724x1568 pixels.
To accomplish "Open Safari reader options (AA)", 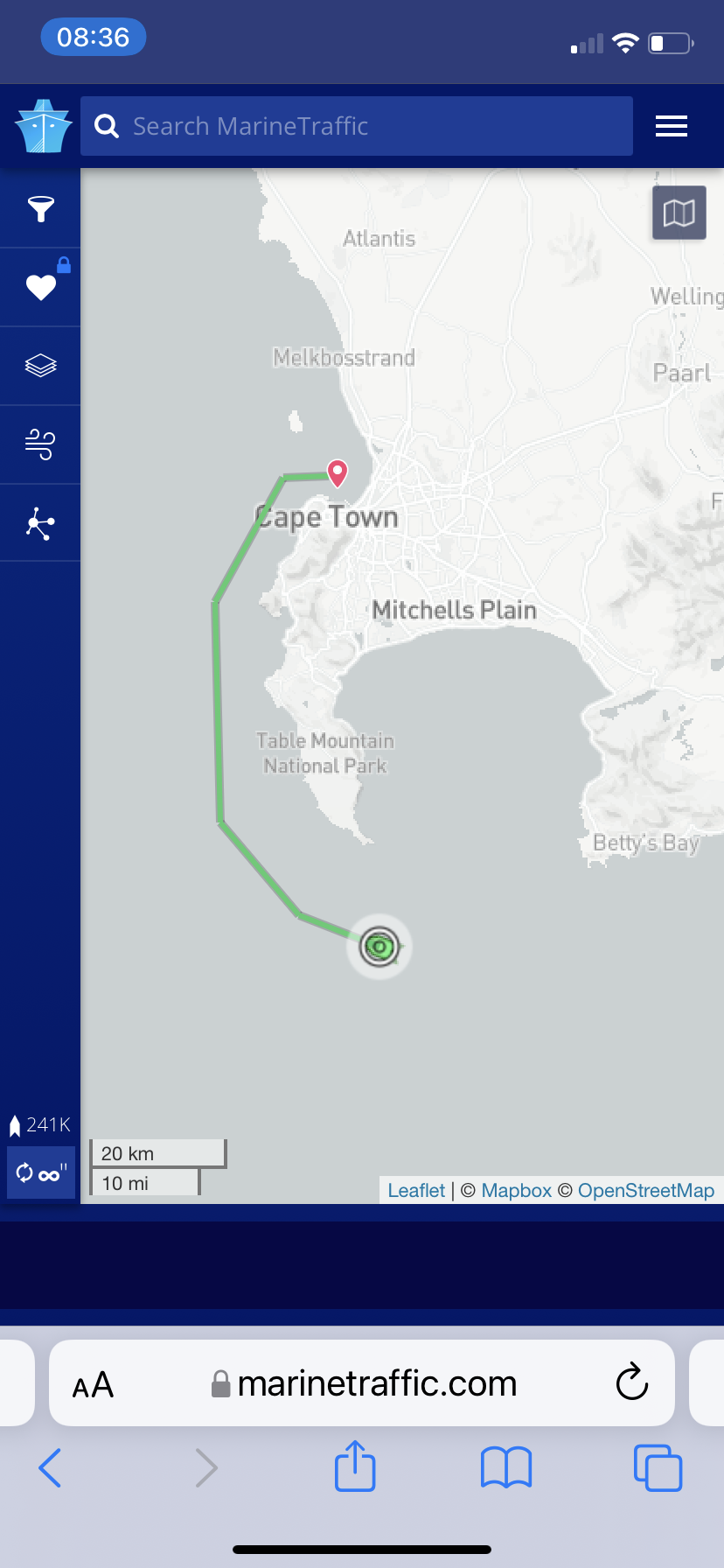I will pyautogui.click(x=93, y=1385).
